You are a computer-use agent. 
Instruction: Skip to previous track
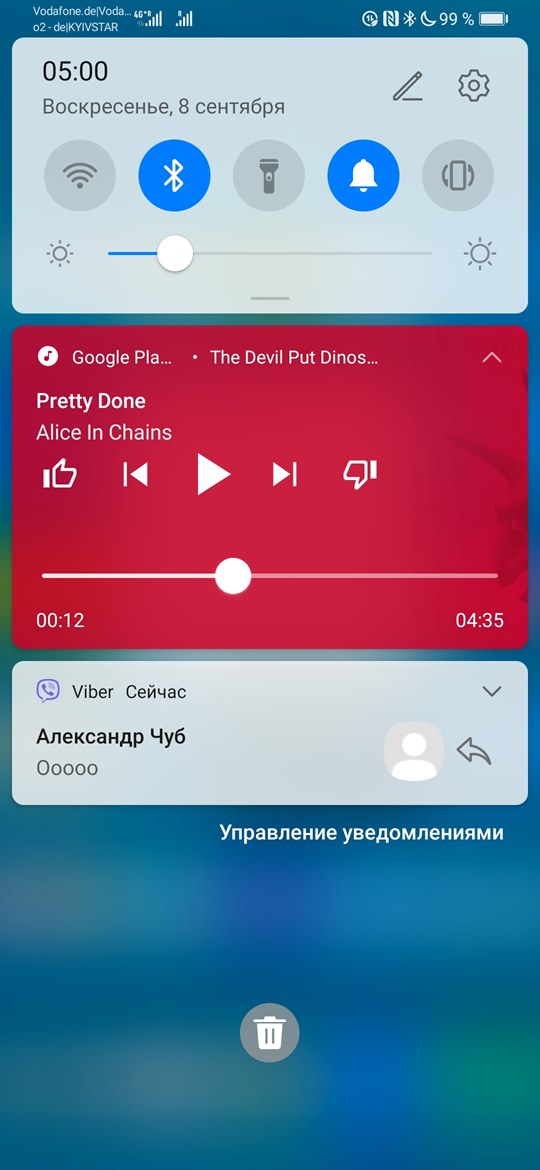(x=135, y=474)
